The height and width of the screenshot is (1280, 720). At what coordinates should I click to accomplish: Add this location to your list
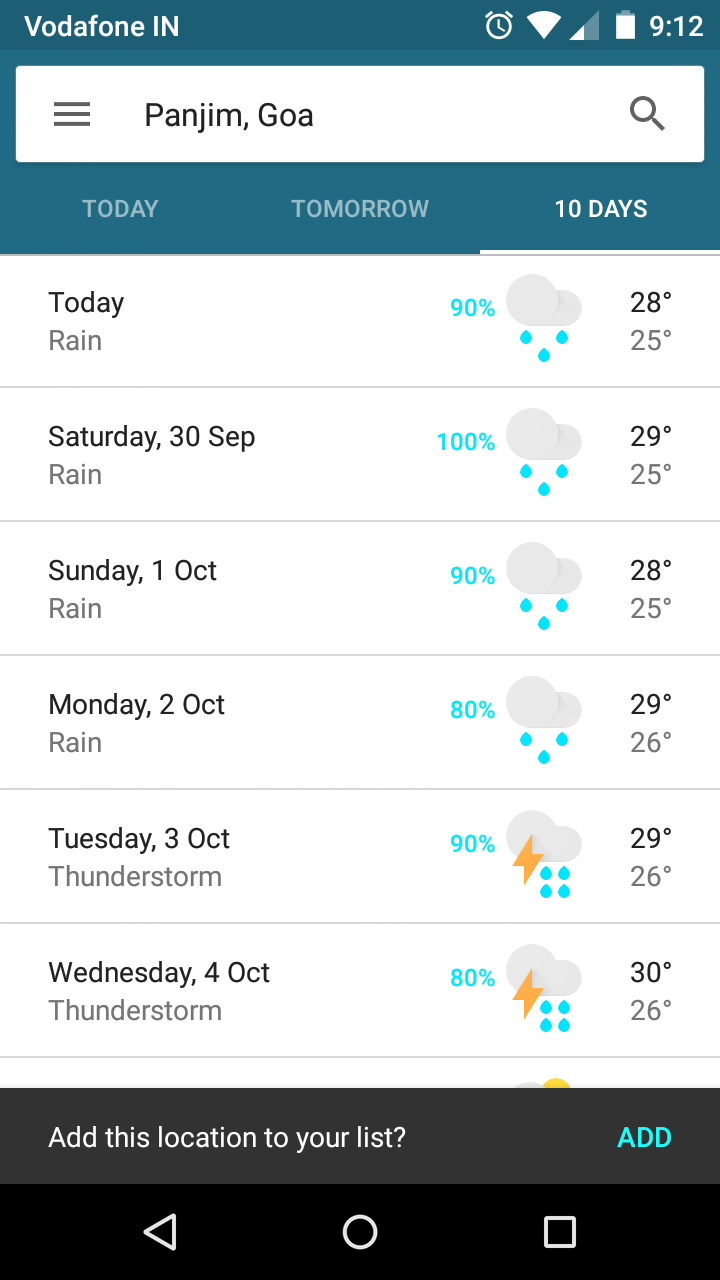click(x=644, y=1137)
